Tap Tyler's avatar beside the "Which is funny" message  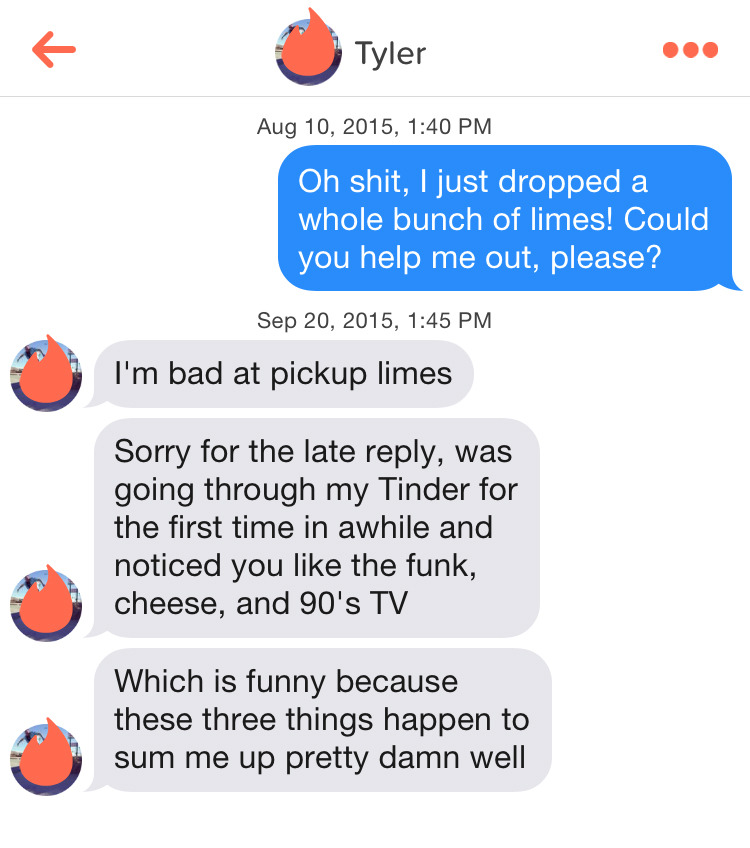pyautogui.click(x=45, y=758)
